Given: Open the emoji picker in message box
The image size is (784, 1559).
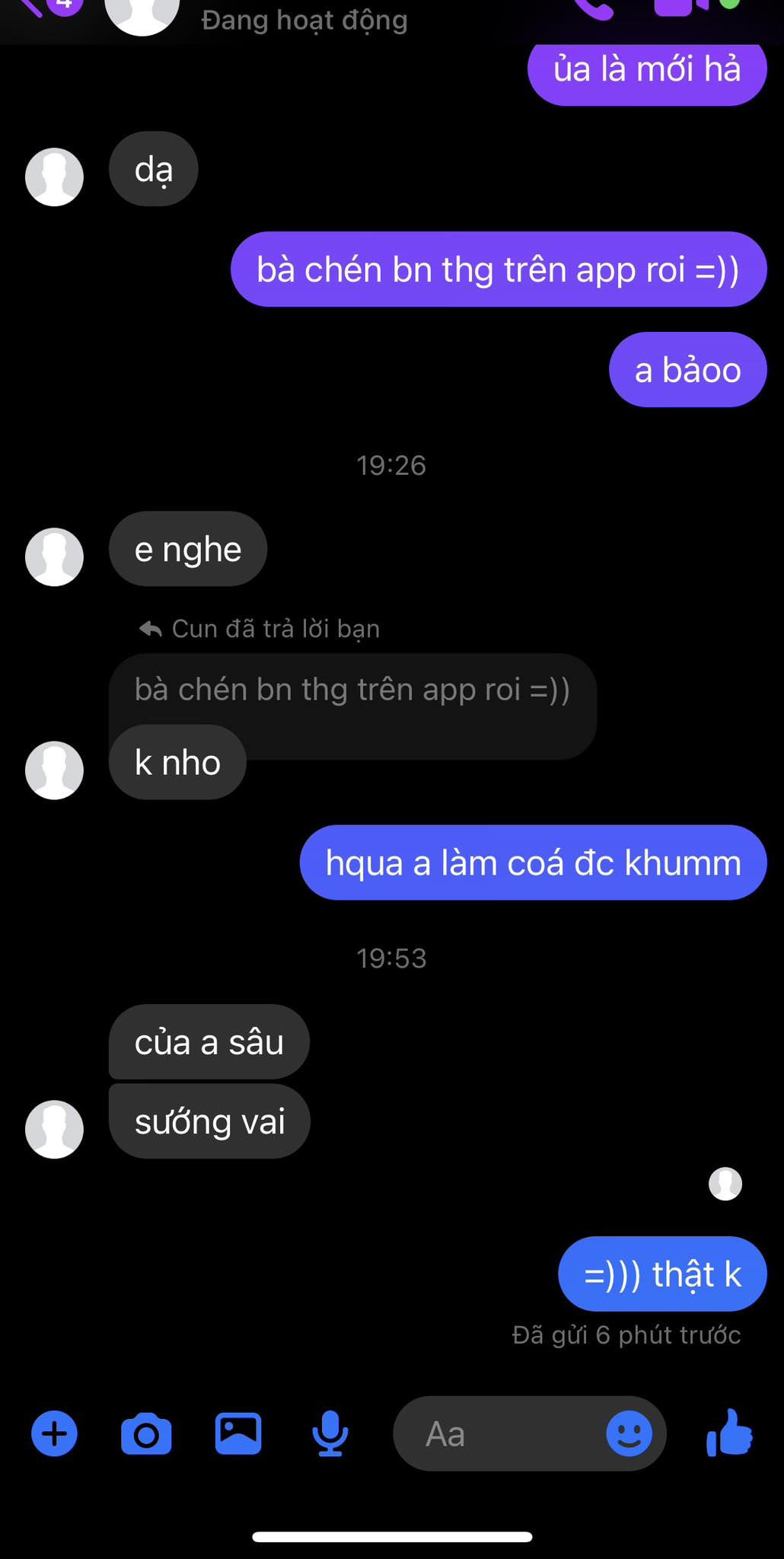Looking at the screenshot, I should click(x=629, y=1434).
